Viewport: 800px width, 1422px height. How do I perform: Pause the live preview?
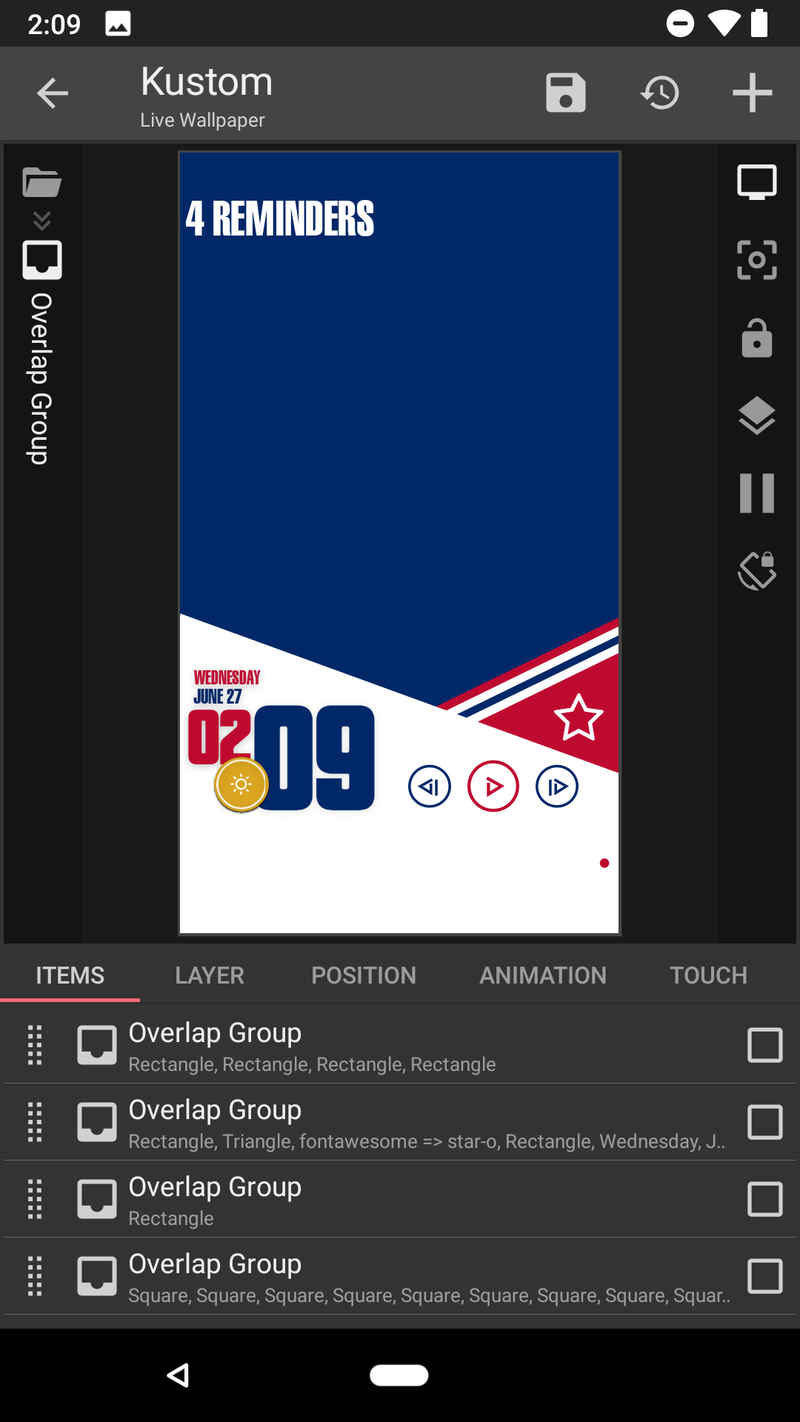(757, 493)
